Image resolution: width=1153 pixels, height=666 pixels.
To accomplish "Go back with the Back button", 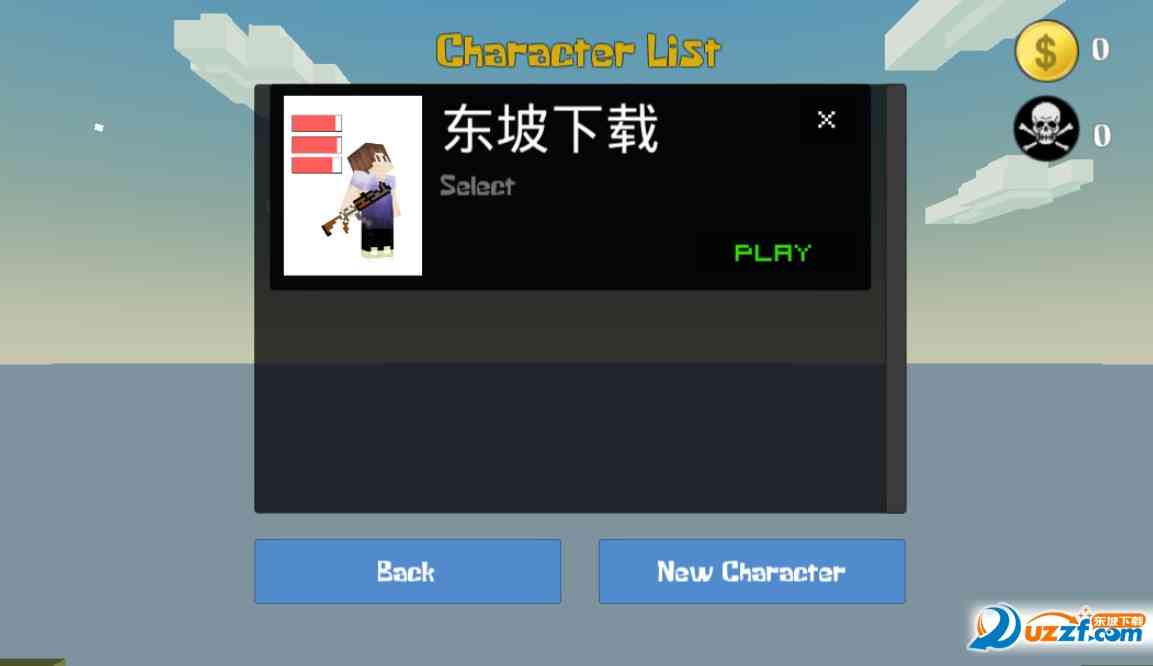I will click(x=407, y=572).
